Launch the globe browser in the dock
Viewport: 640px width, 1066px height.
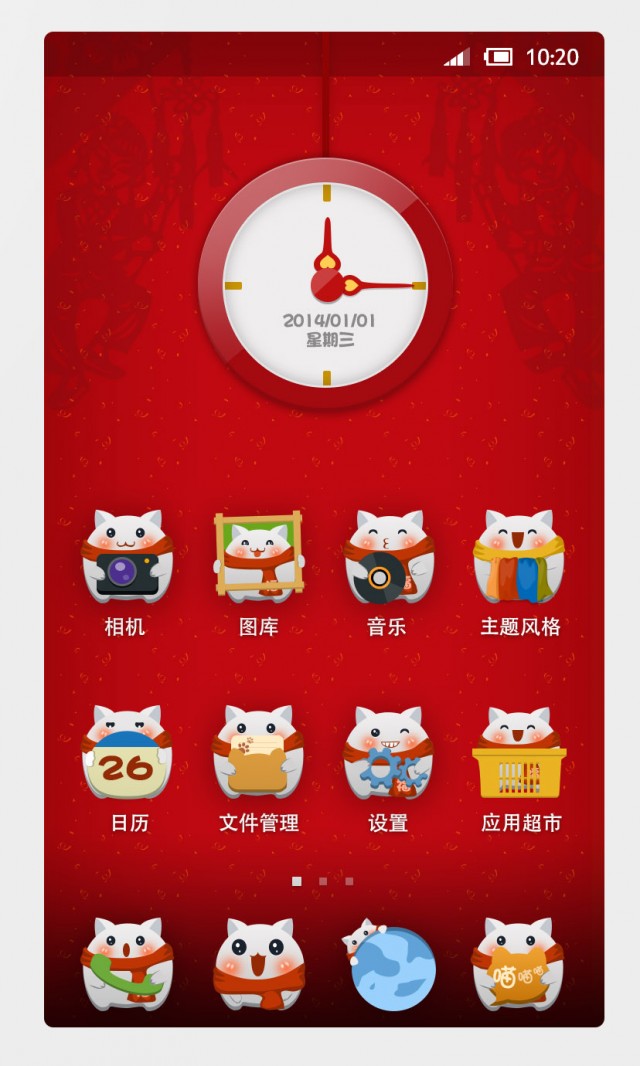click(x=390, y=966)
